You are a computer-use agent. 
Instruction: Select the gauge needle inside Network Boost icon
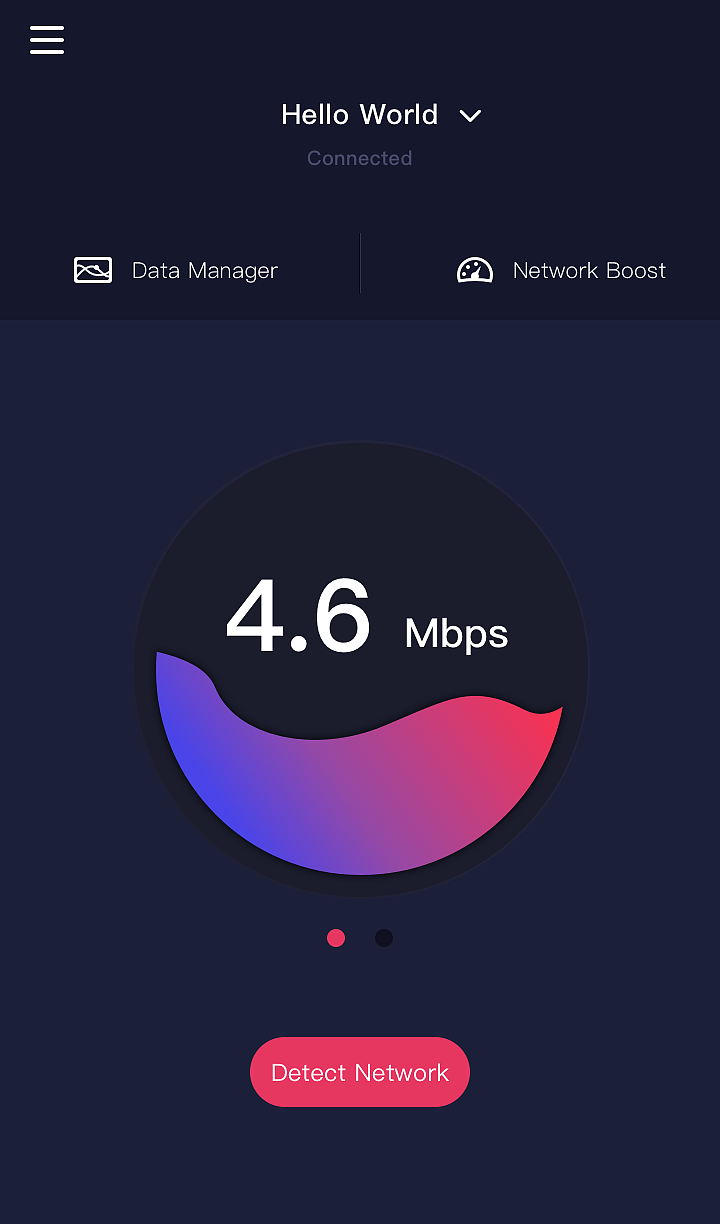pos(475,271)
